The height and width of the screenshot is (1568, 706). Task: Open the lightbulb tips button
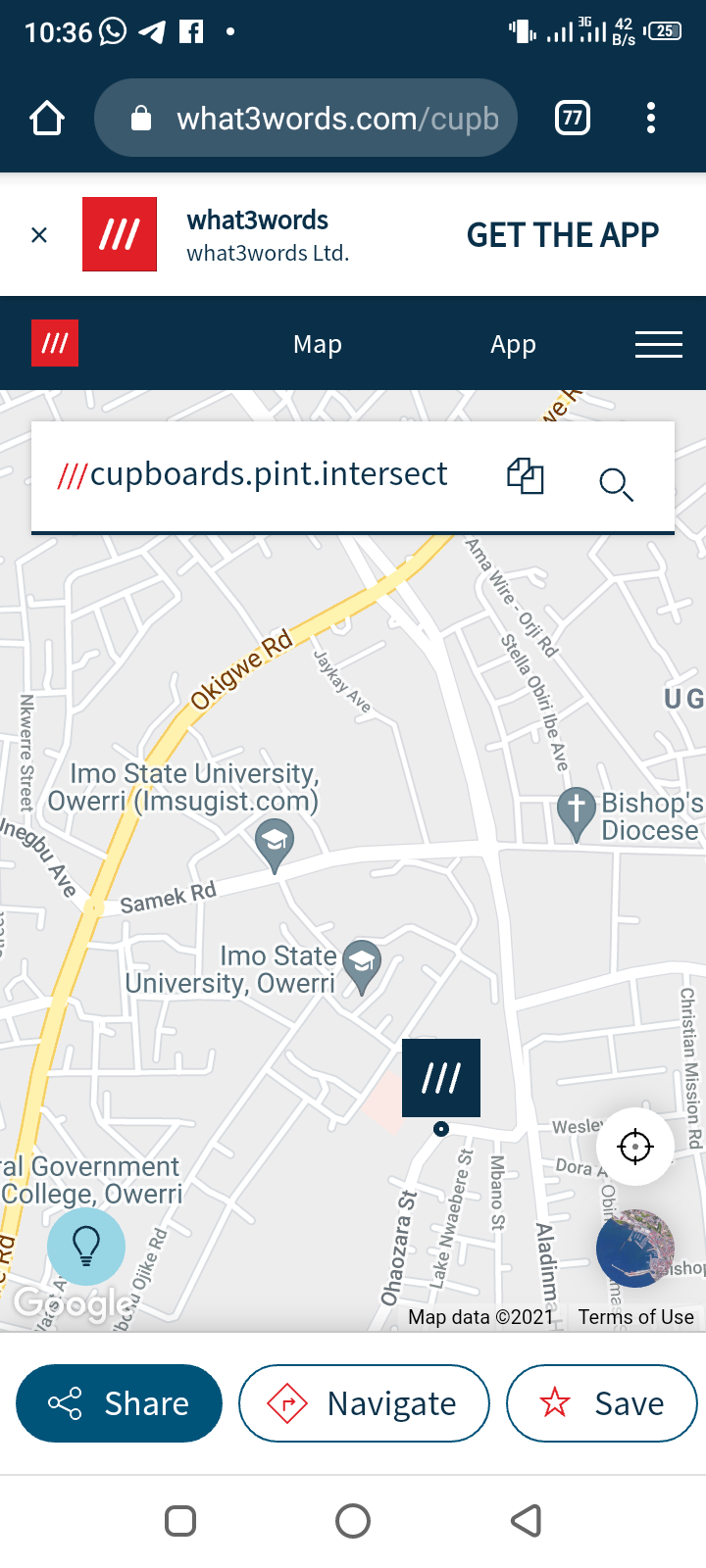point(86,1246)
